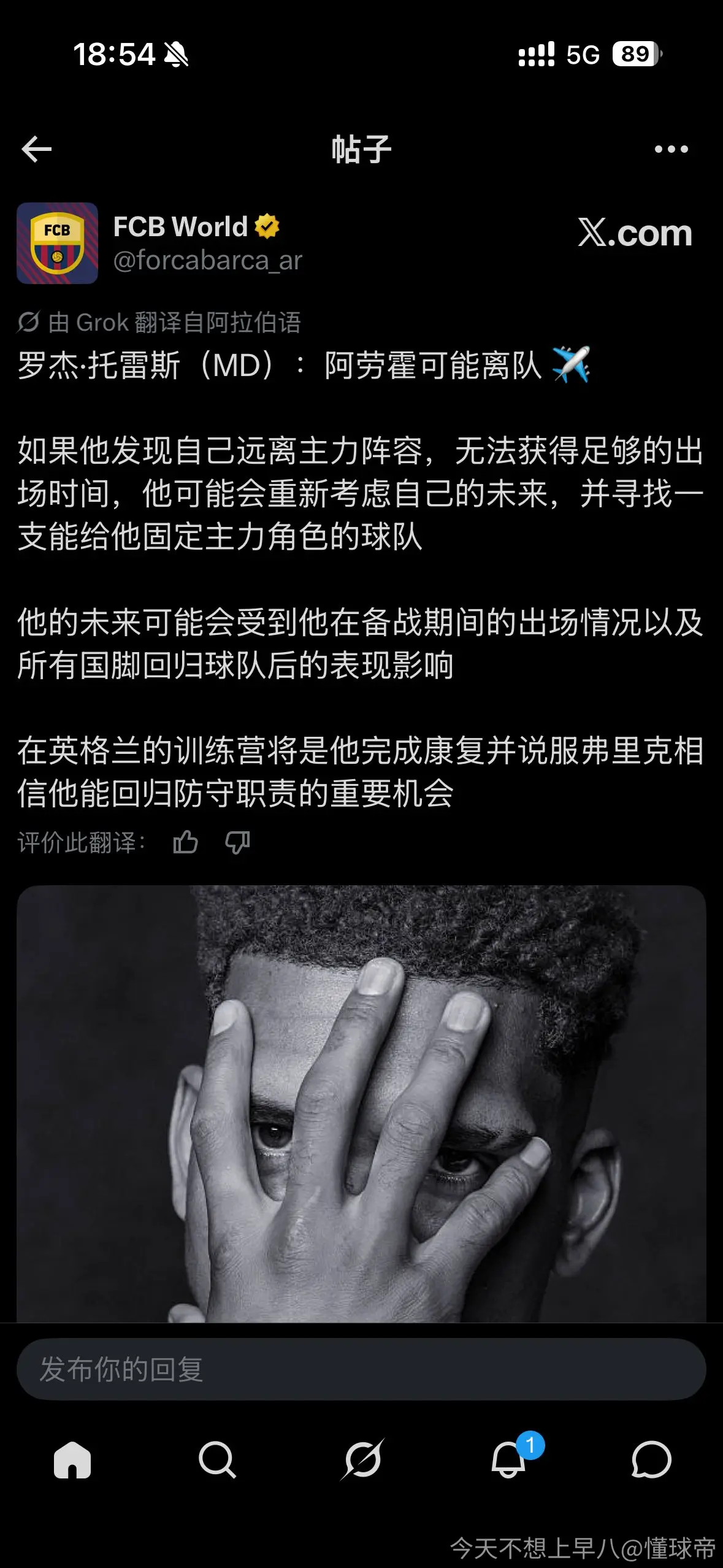Open the black-and-white post photo
Image resolution: width=723 pixels, height=1568 pixels.
pos(361,1103)
